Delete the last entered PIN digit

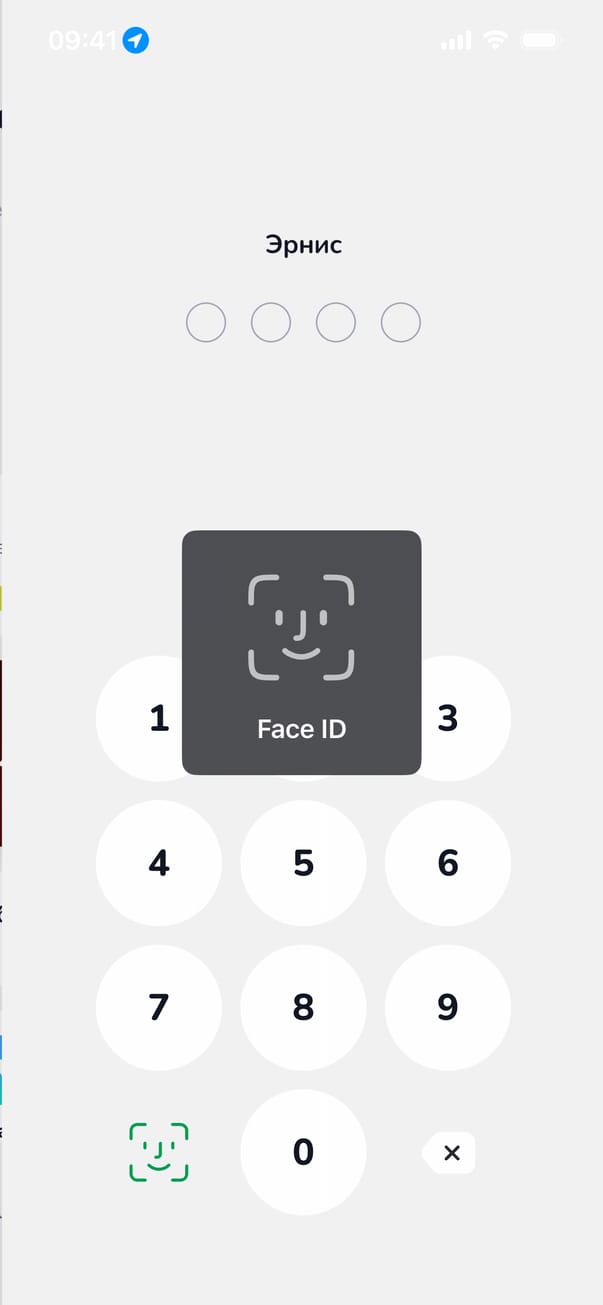tap(449, 1153)
